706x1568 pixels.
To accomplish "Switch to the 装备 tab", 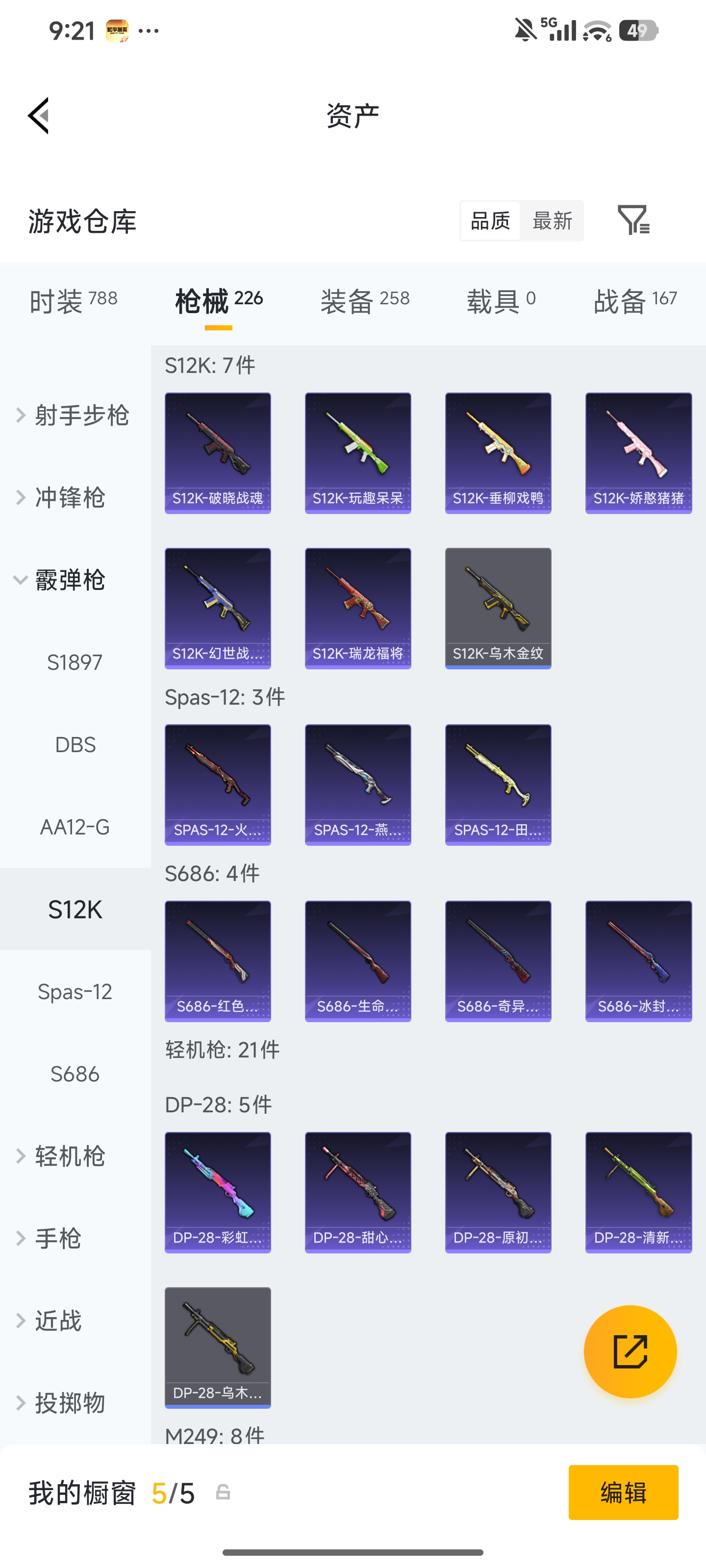I will (x=365, y=301).
